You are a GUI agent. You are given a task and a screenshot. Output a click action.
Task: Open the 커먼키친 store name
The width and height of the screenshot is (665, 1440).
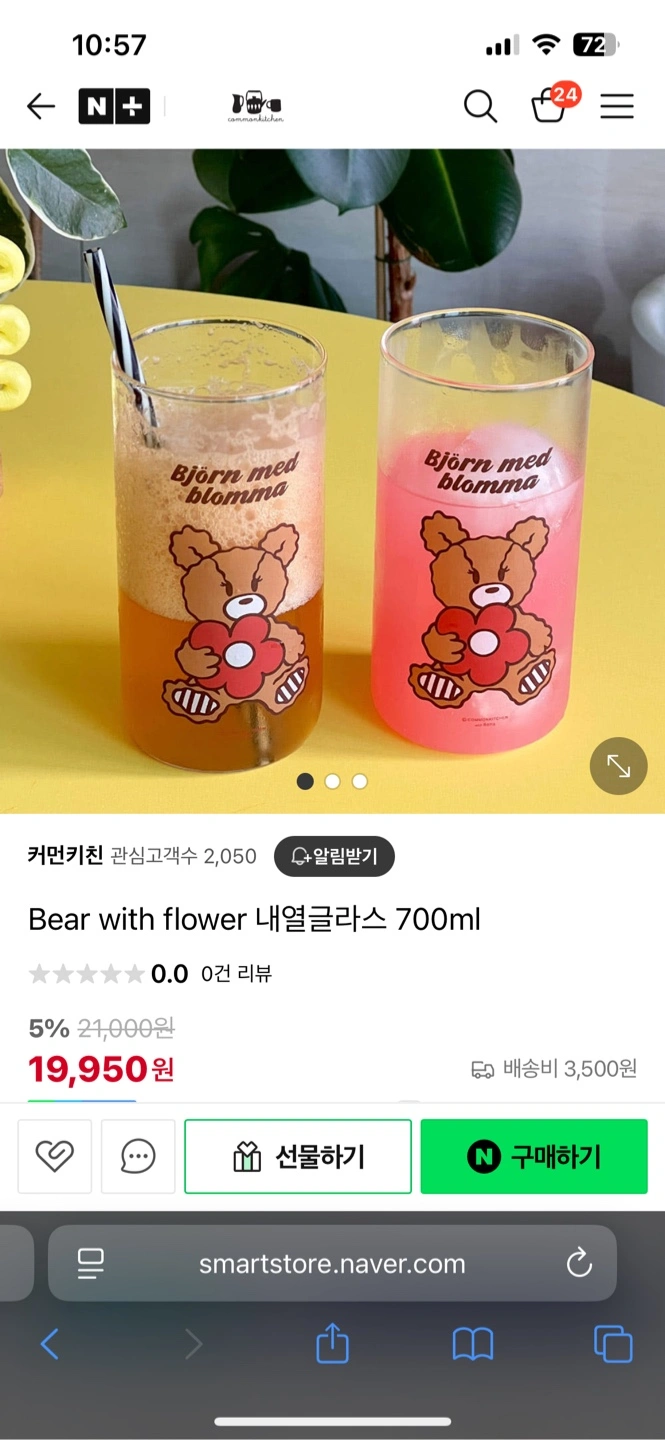click(x=66, y=856)
